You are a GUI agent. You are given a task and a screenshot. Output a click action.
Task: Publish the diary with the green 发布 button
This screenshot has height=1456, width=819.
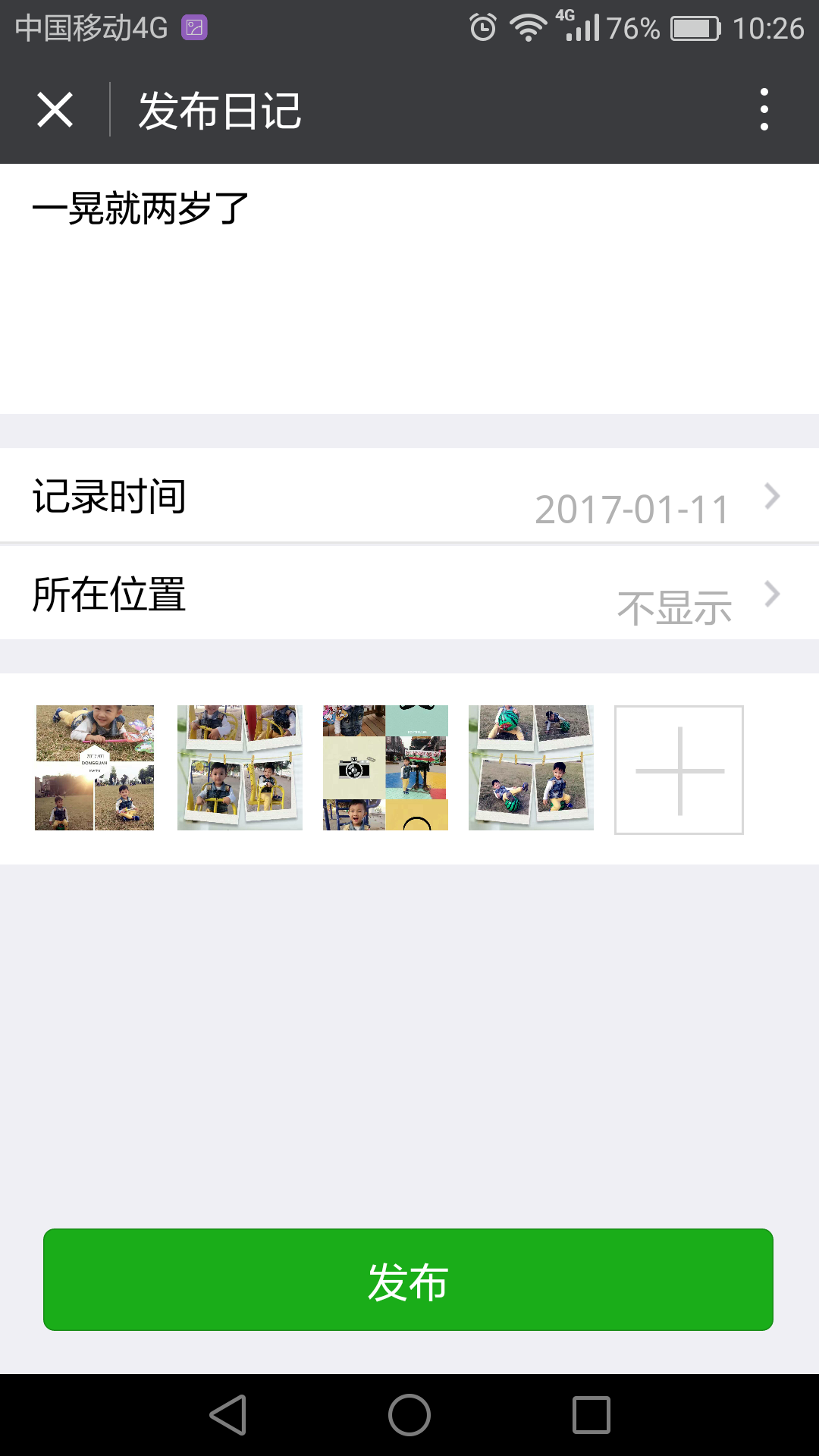point(408,1280)
